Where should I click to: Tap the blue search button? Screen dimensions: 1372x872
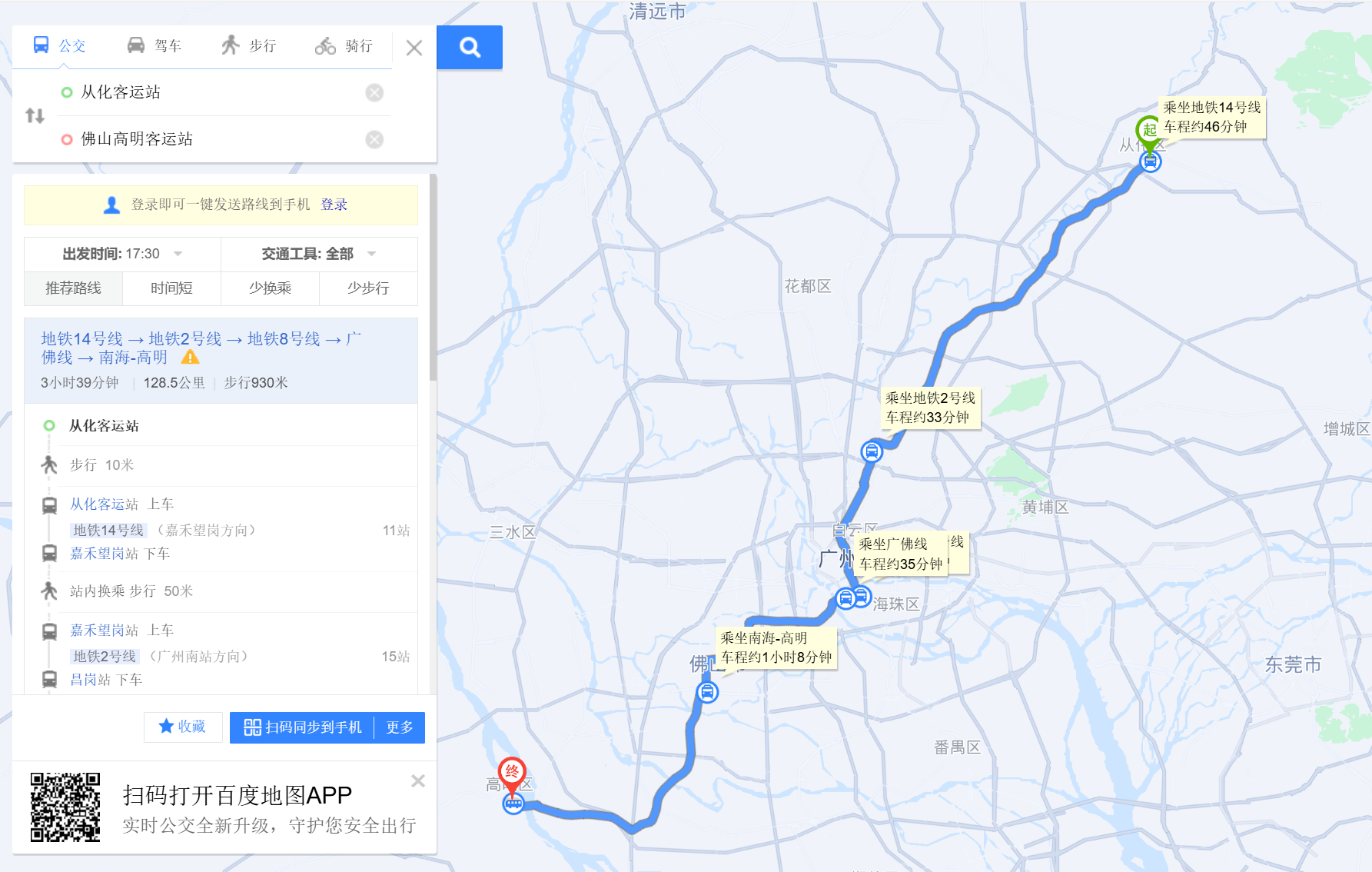point(470,48)
